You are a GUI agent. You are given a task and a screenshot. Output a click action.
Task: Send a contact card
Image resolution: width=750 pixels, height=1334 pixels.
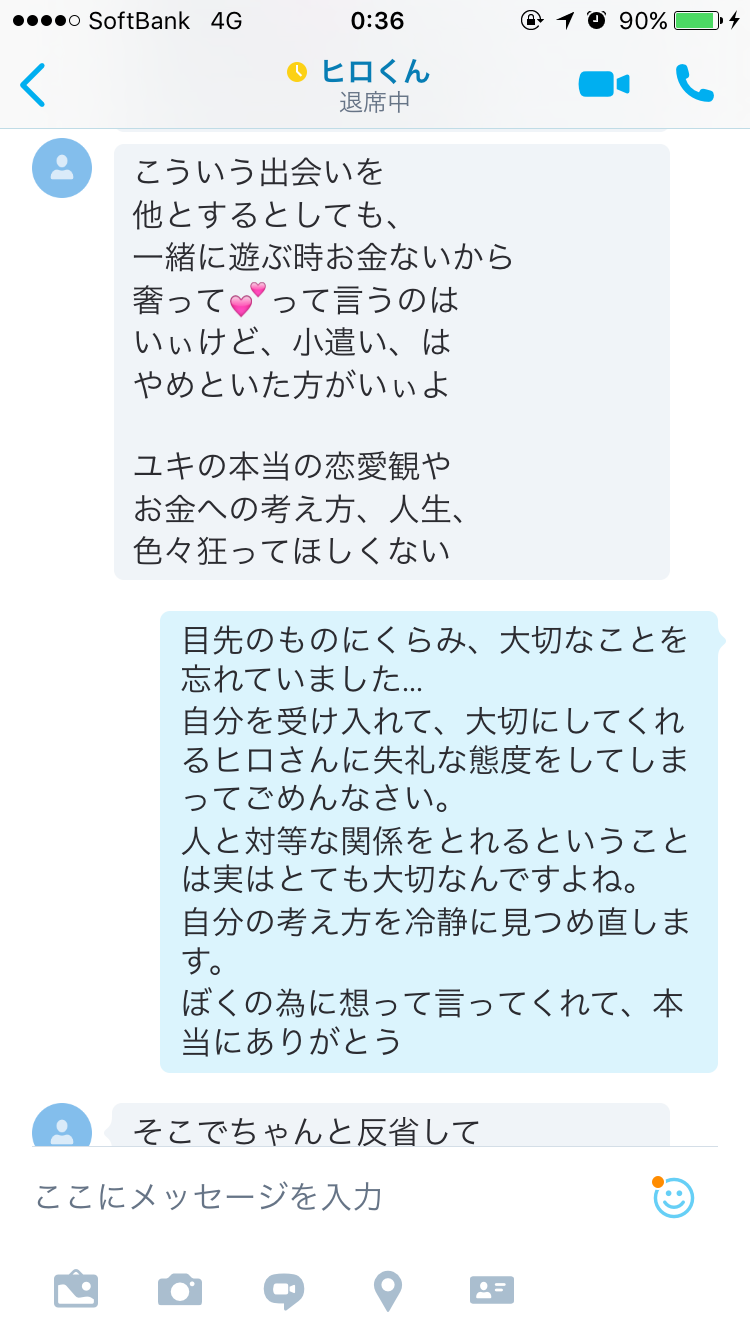click(492, 1290)
